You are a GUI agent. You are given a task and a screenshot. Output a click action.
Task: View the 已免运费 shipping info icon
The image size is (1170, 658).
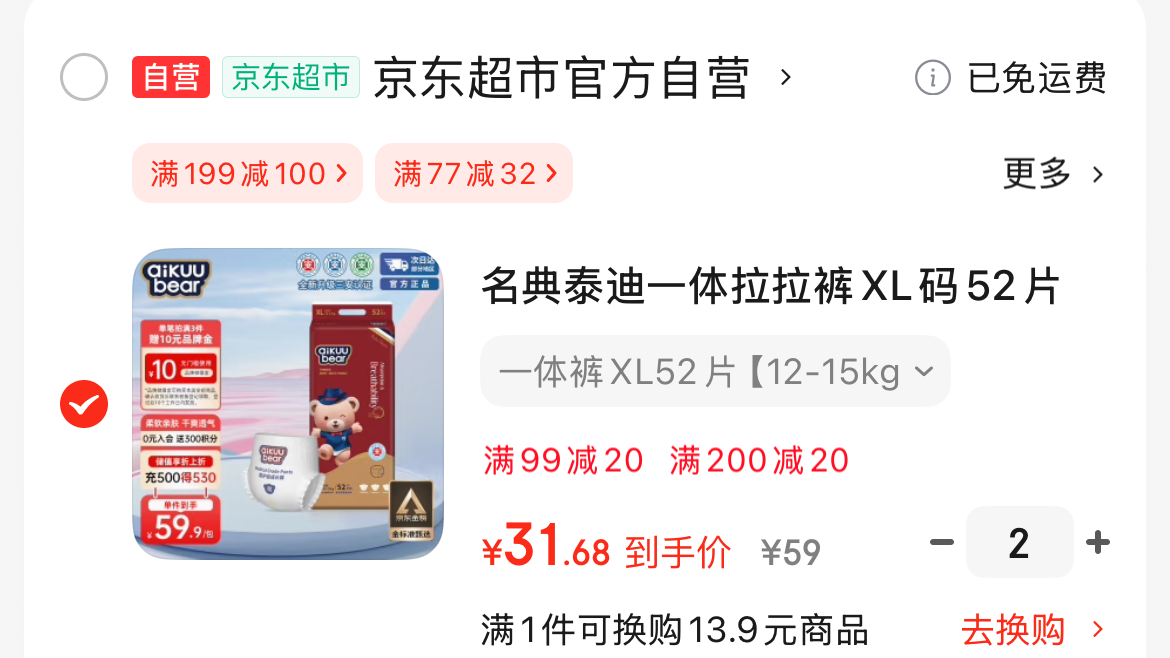(x=932, y=77)
